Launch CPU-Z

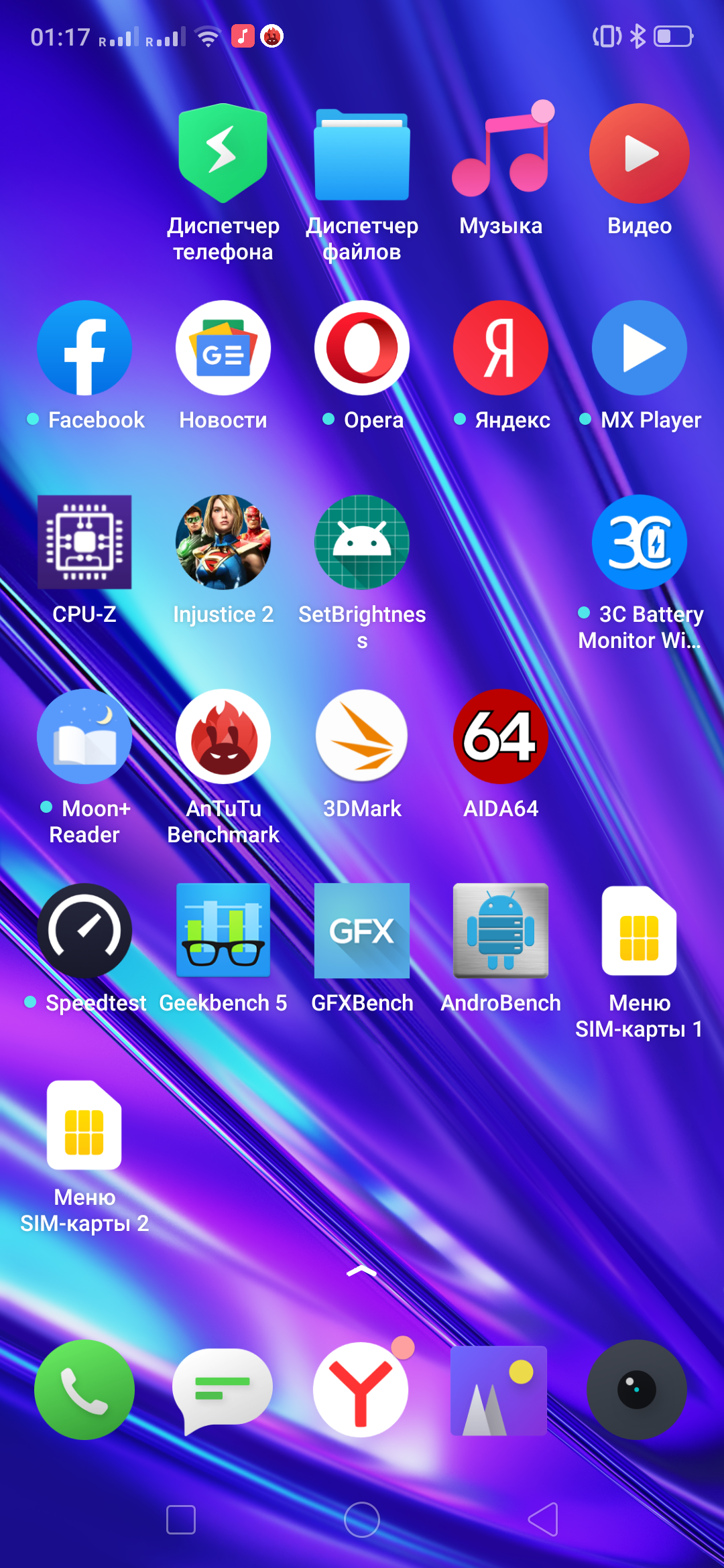(x=84, y=543)
